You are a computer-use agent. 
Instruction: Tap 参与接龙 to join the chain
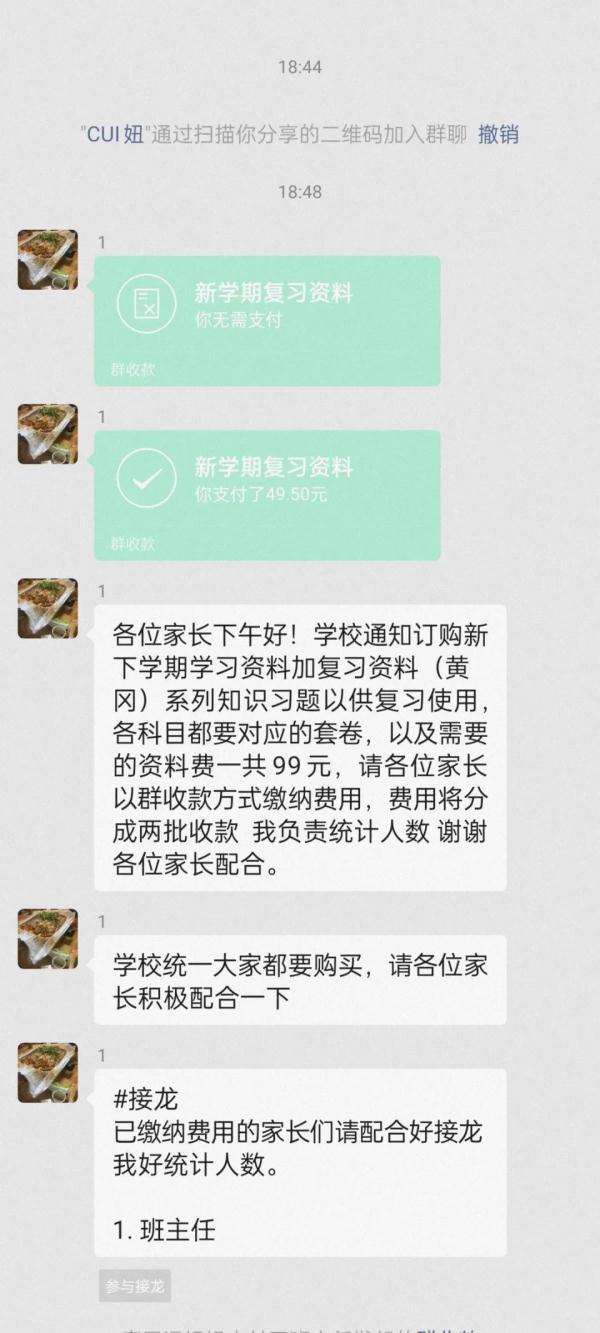[x=135, y=1286]
